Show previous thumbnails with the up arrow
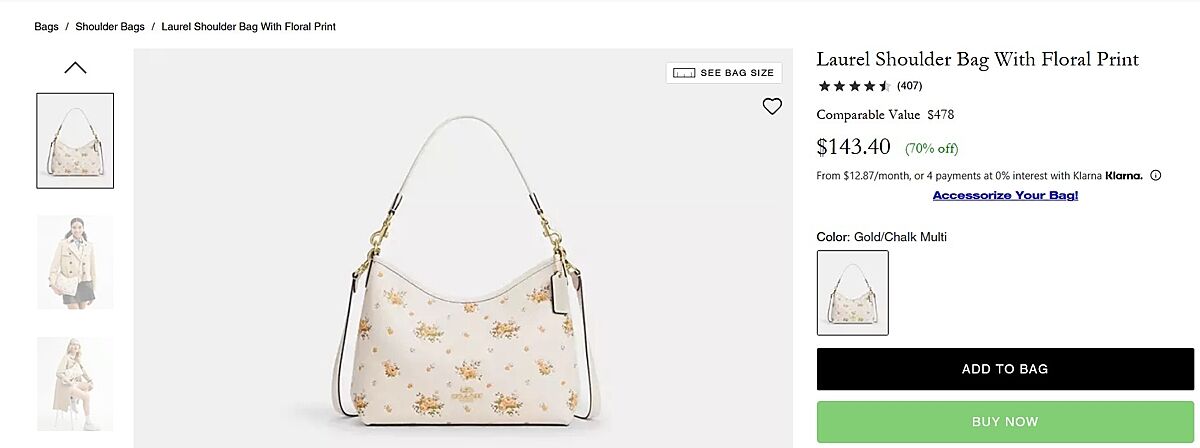The width and height of the screenshot is (1200, 448). click(x=75, y=68)
